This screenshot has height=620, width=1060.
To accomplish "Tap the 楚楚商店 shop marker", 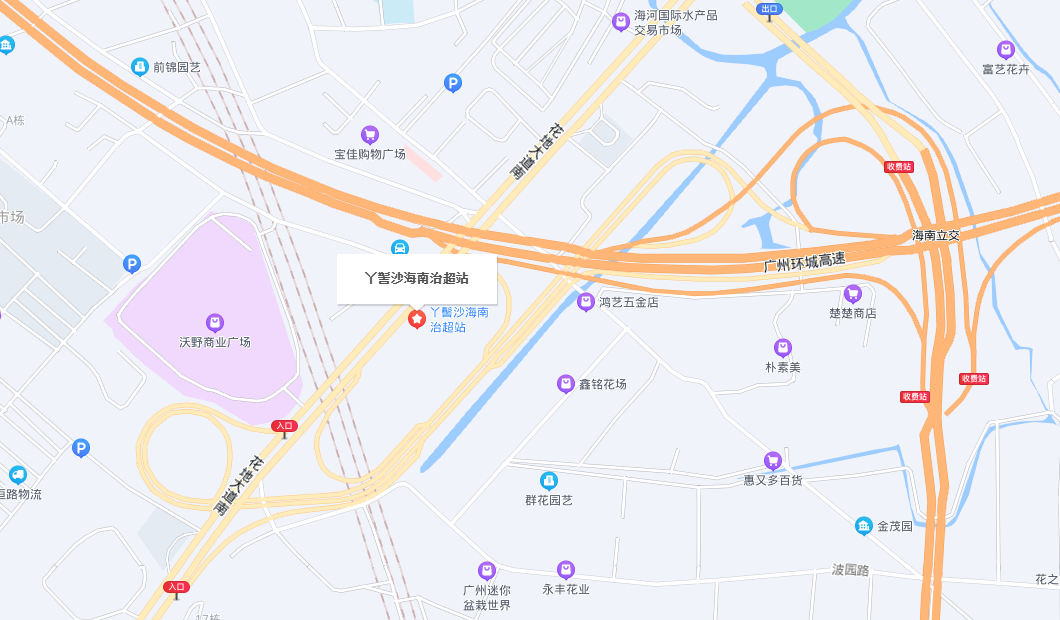I will tap(852, 293).
